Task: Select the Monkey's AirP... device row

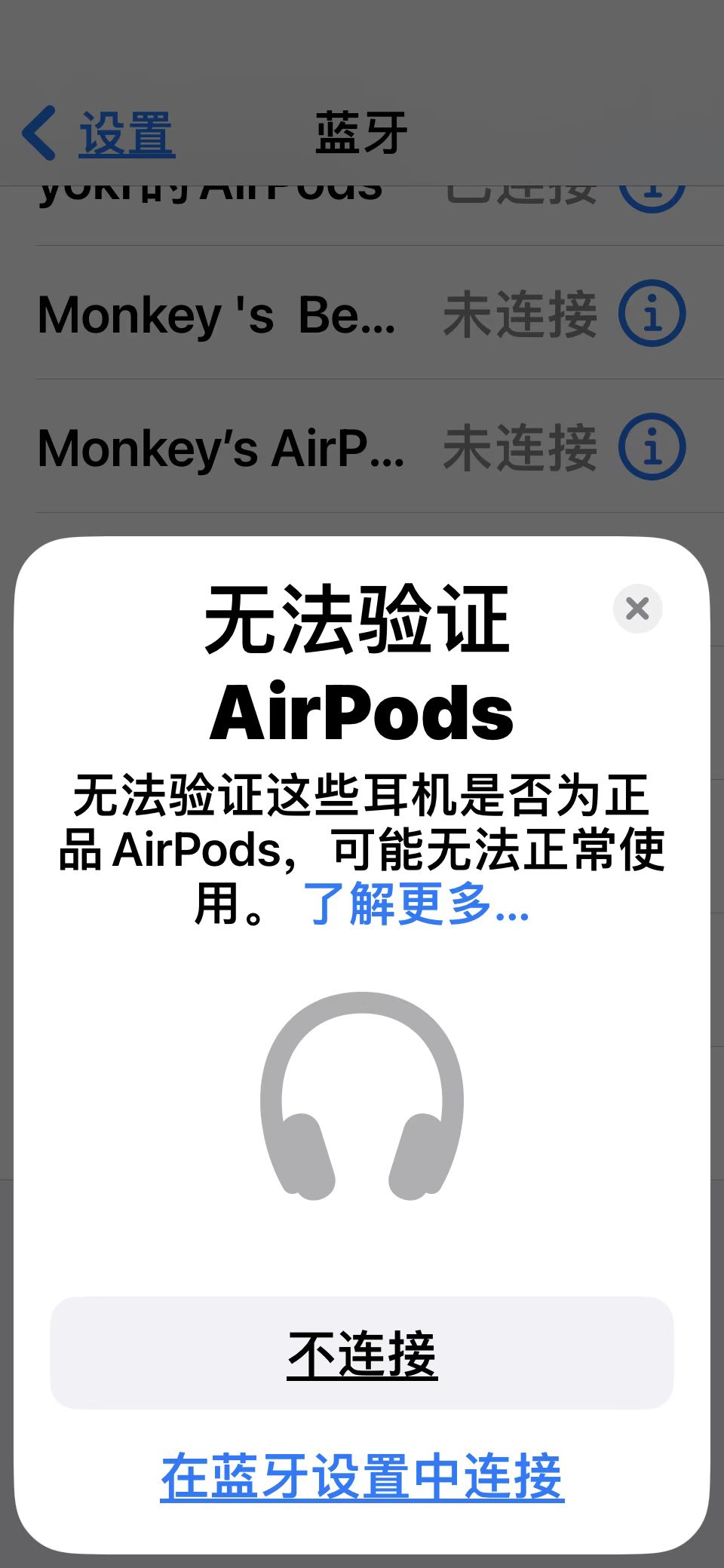Action: tap(220, 448)
